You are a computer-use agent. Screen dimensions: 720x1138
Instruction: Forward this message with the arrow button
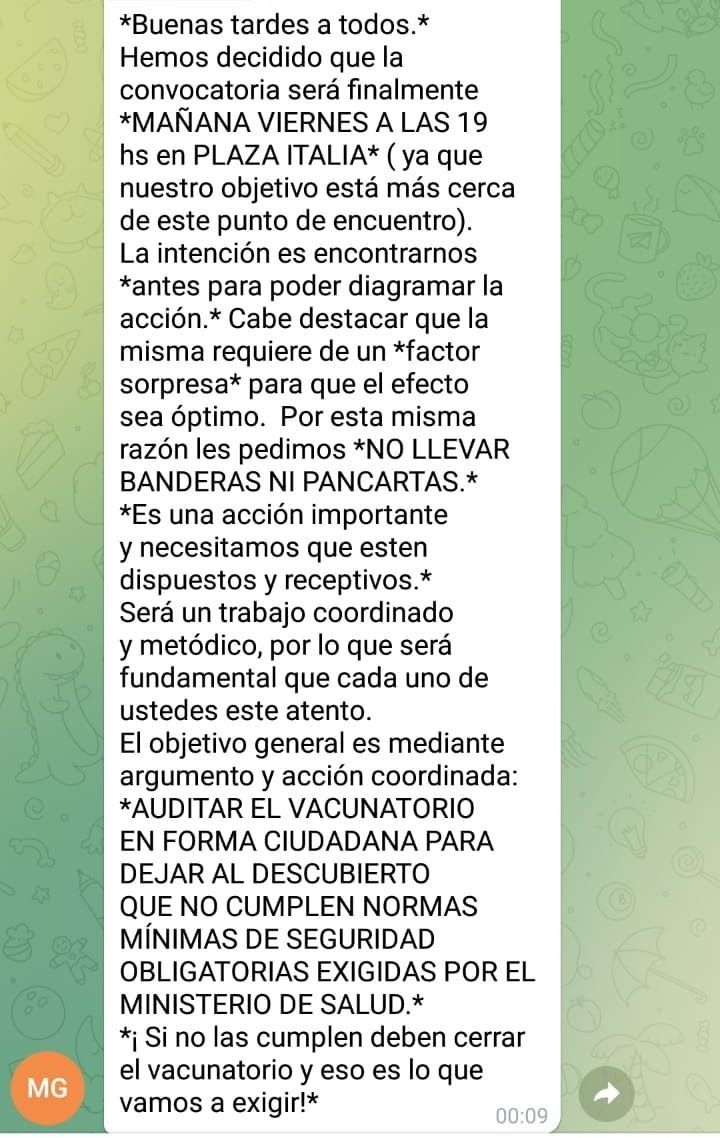pyautogui.click(x=606, y=1095)
